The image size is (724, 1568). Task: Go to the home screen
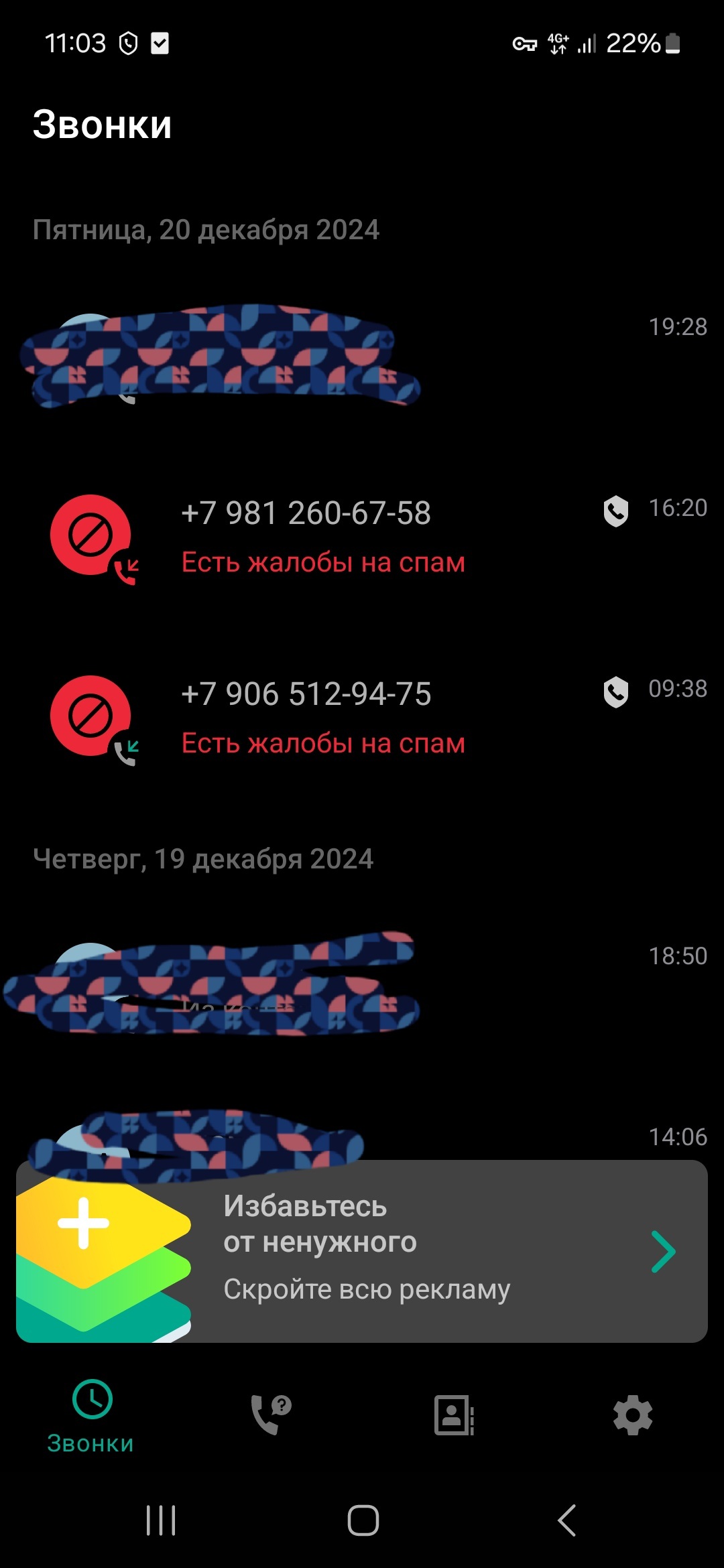click(363, 1520)
